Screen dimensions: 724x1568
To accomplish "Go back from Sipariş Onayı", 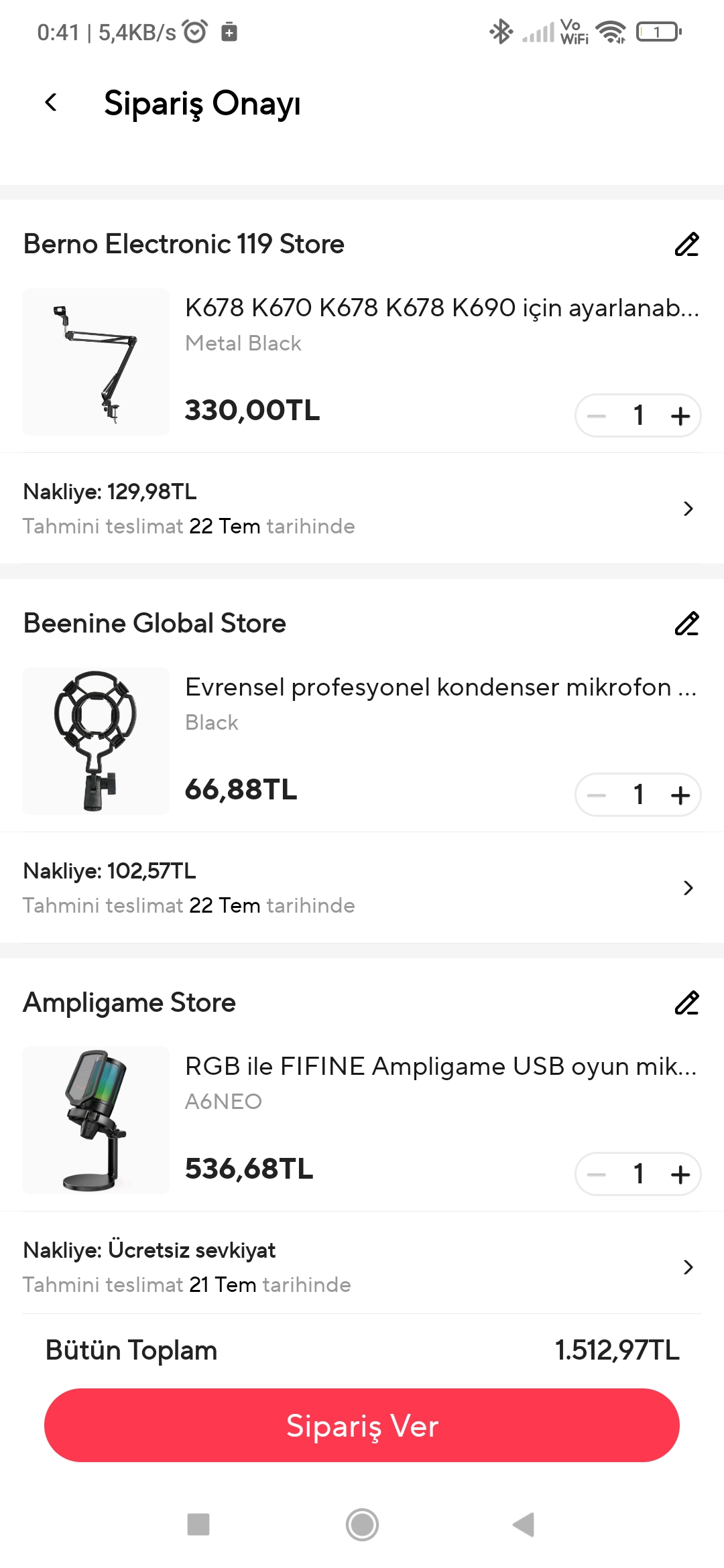I will click(x=51, y=103).
